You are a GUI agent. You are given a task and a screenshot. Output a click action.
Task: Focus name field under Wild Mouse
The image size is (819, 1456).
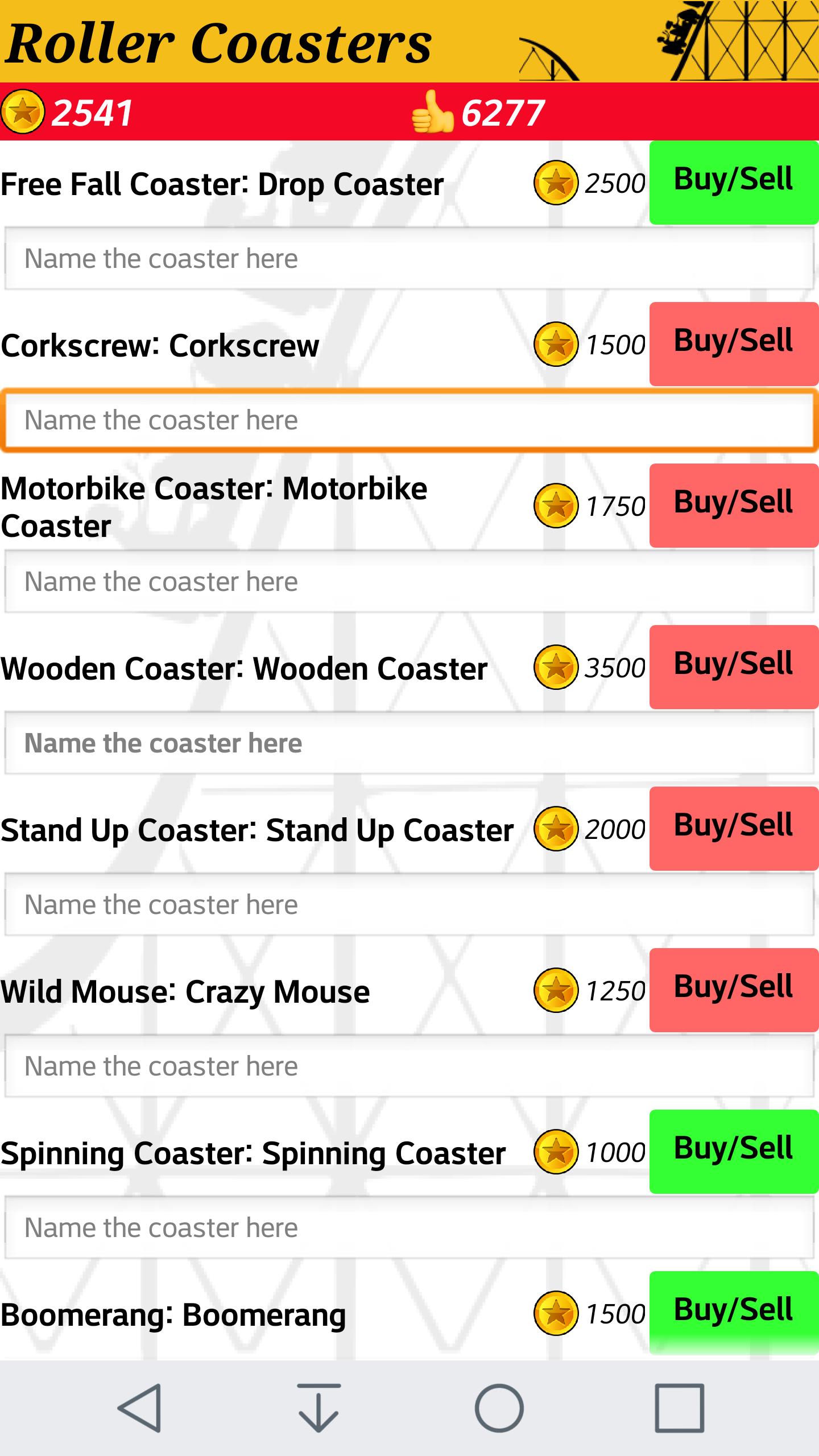(409, 1066)
